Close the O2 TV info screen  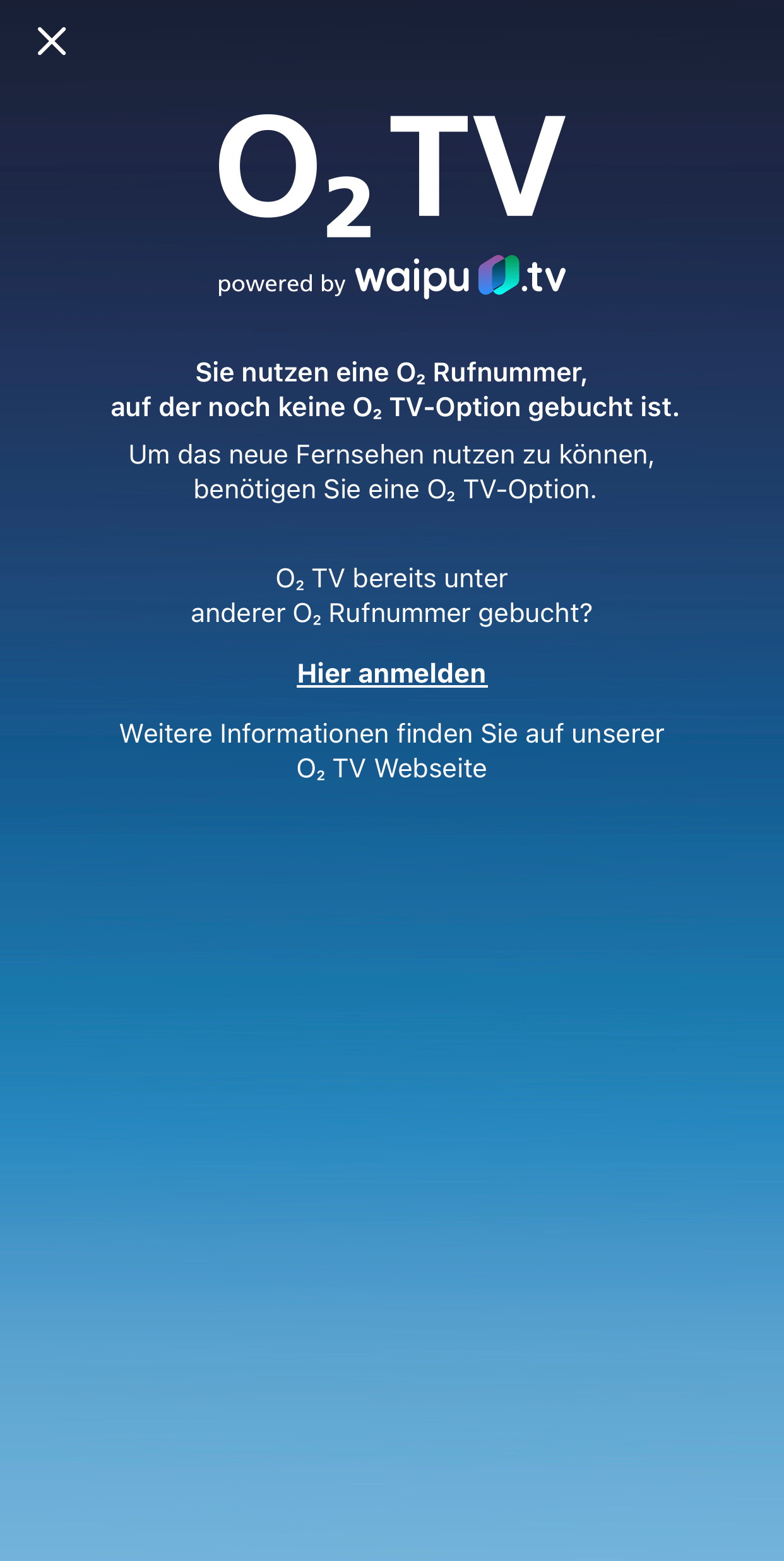coord(52,42)
